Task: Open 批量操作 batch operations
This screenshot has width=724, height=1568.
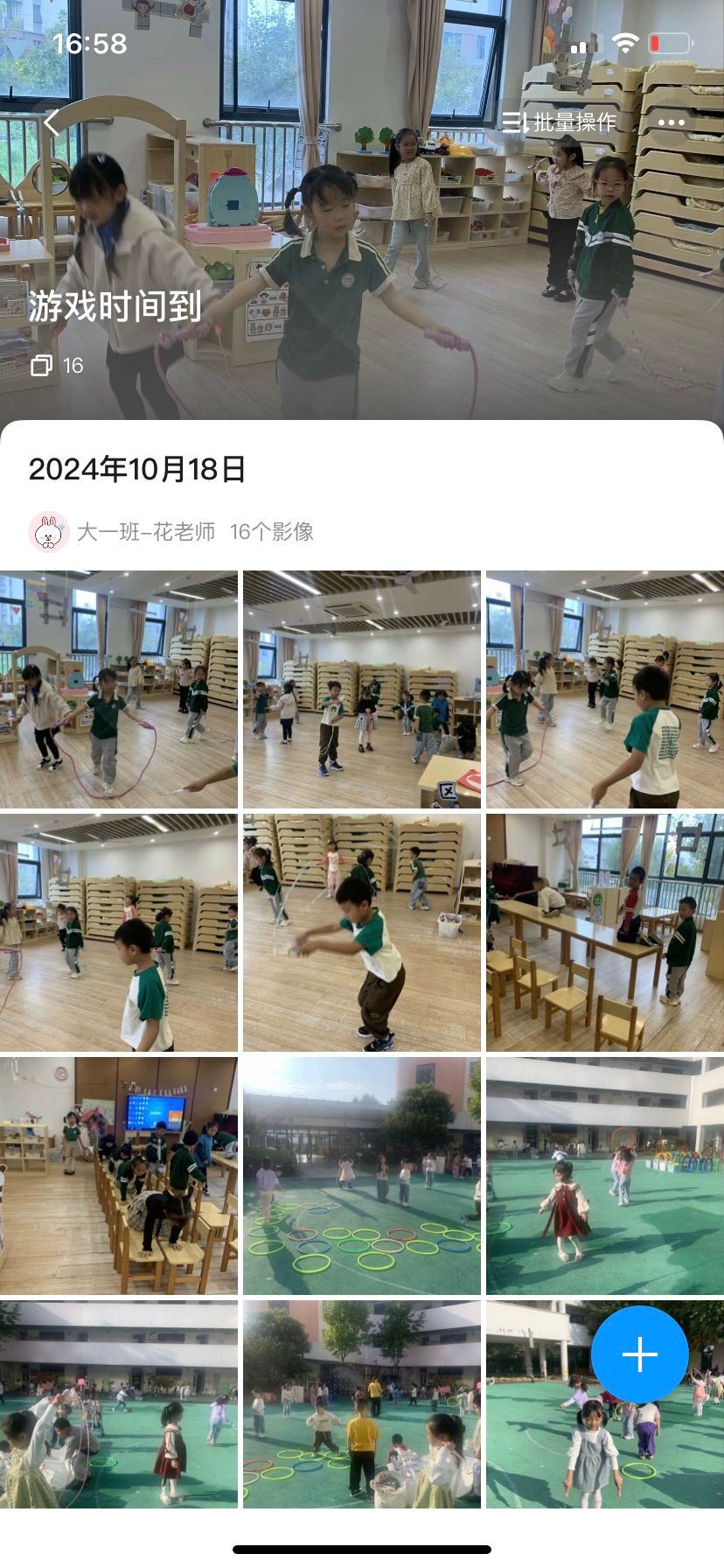Action: [x=560, y=122]
